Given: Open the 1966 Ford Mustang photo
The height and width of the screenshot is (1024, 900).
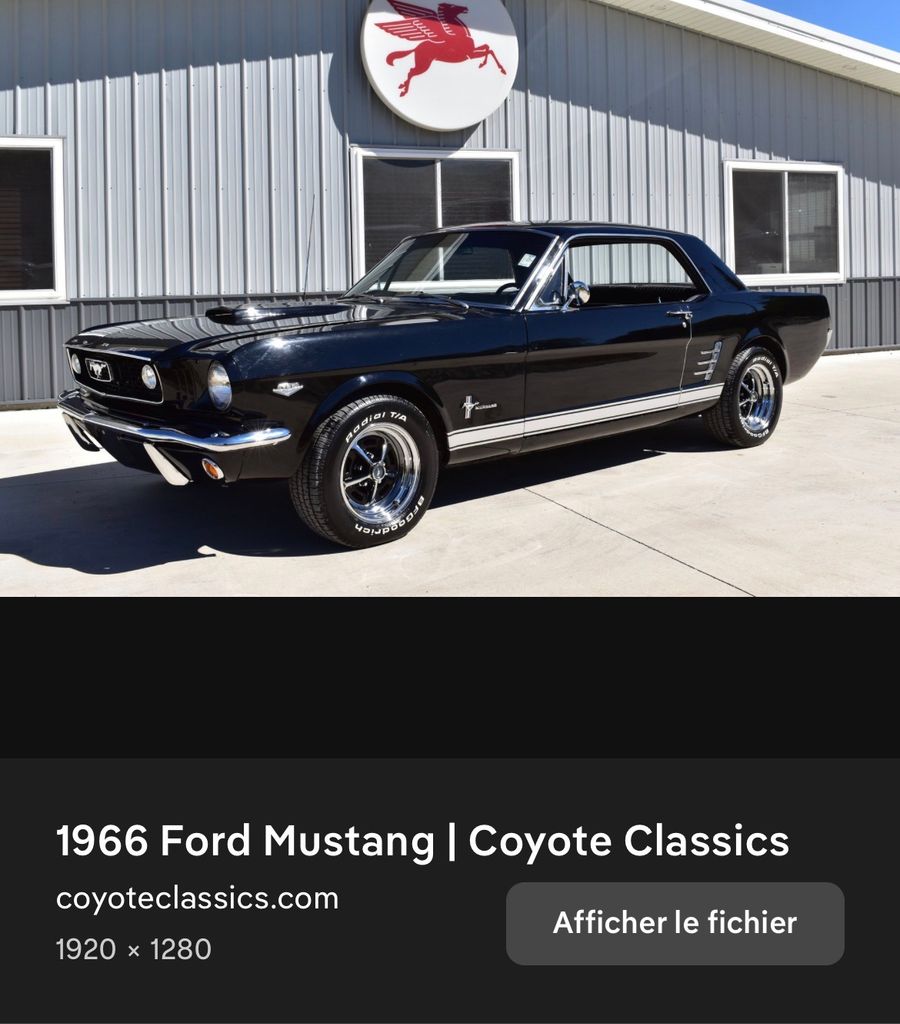Looking at the screenshot, I should (450, 300).
